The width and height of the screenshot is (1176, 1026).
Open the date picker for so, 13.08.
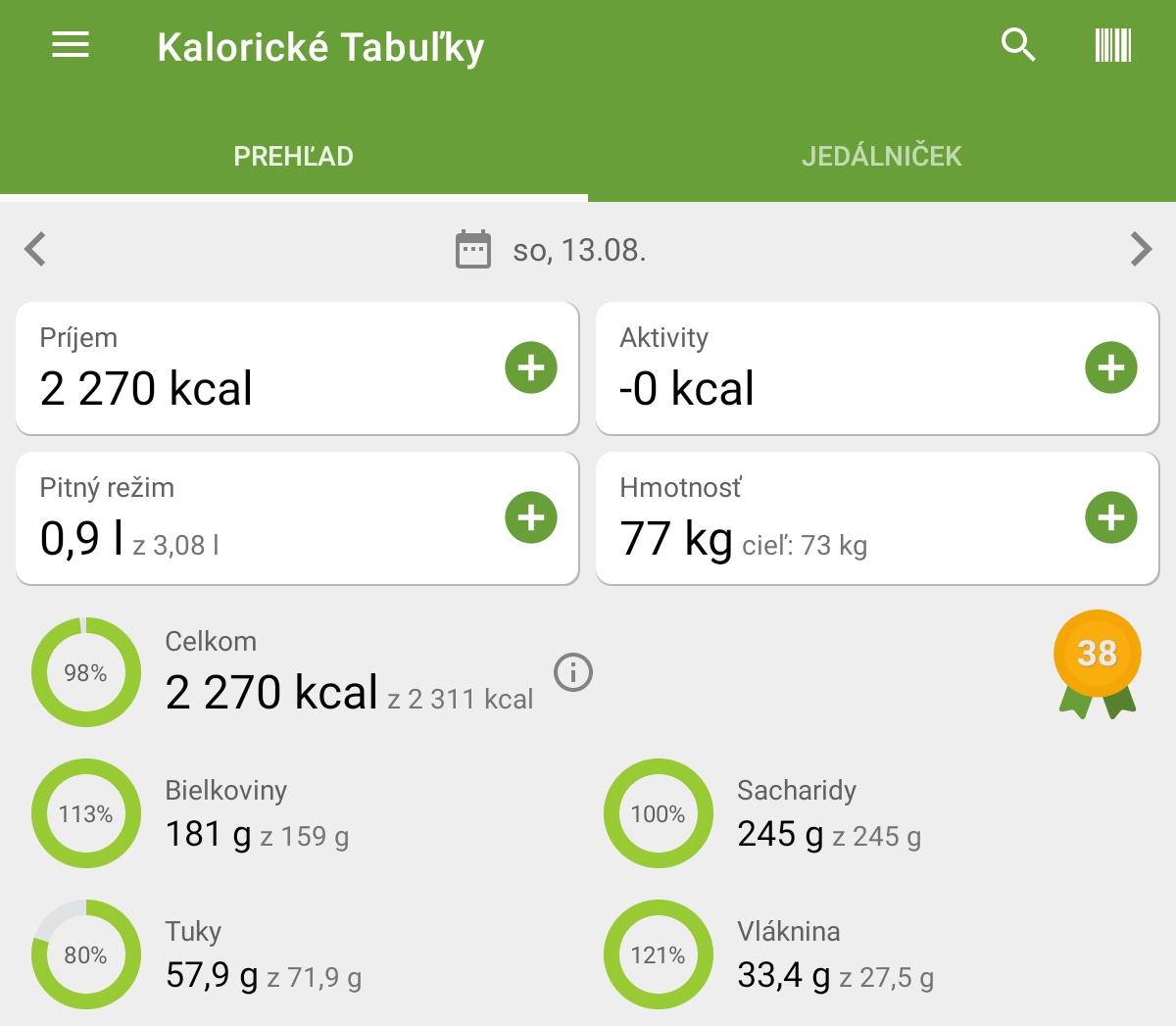click(551, 250)
